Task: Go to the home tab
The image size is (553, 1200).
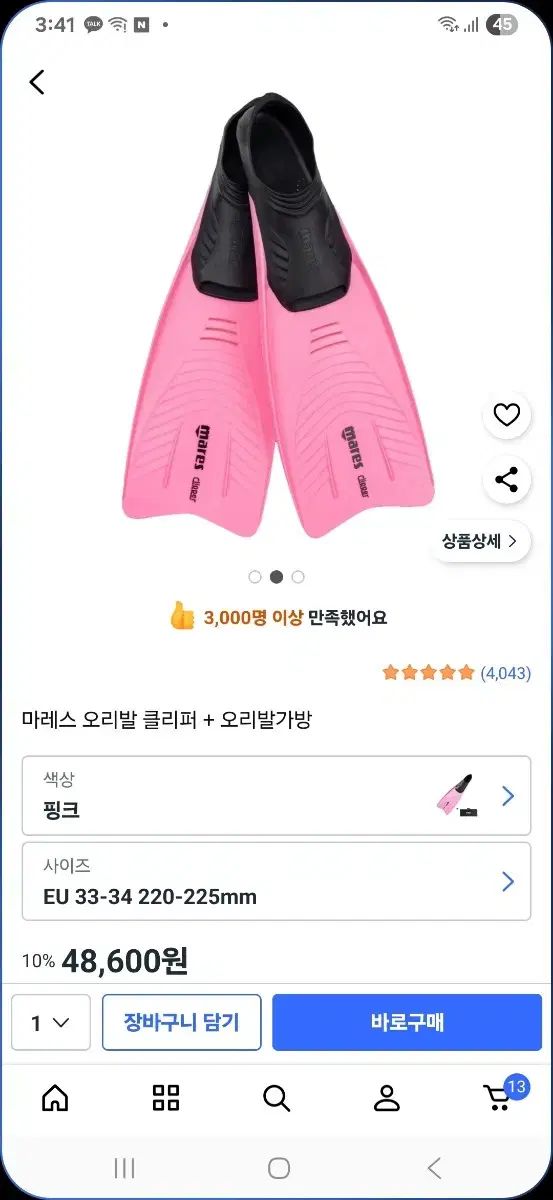Action: tap(55, 1098)
